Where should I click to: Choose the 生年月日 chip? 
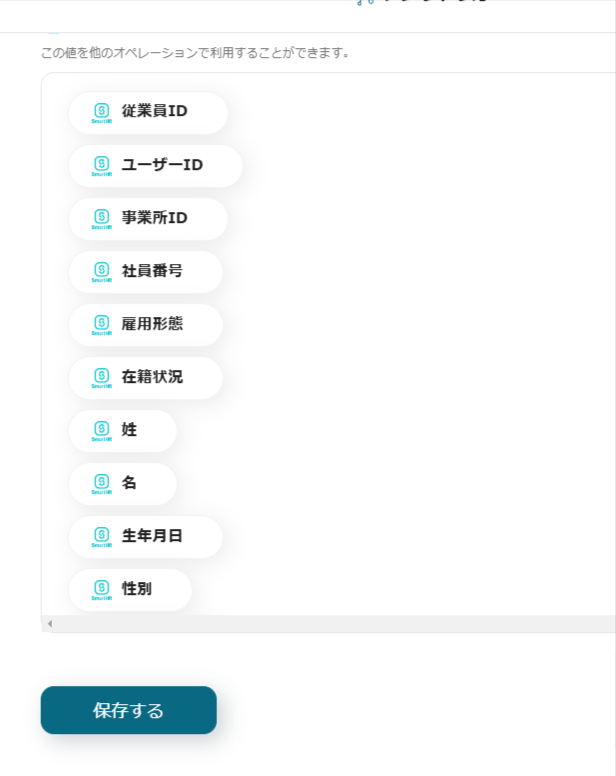tap(145, 536)
